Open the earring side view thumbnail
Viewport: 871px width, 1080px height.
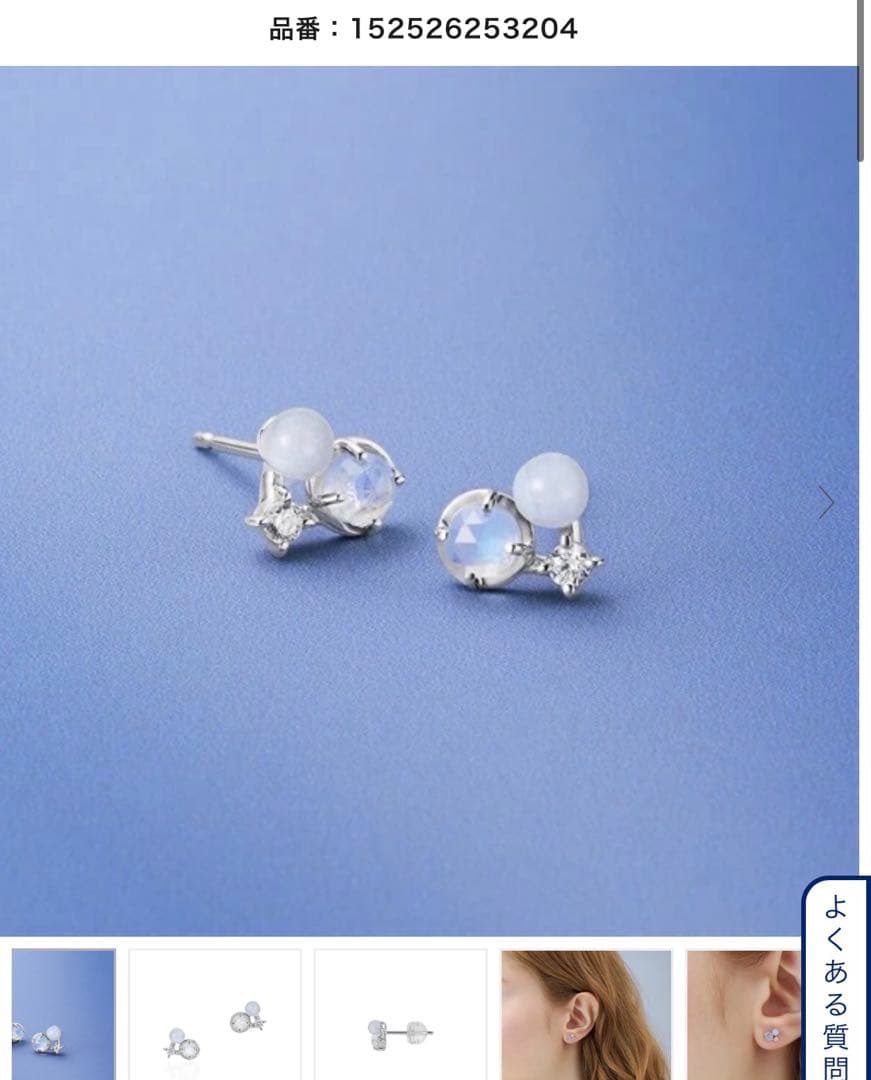point(401,1014)
